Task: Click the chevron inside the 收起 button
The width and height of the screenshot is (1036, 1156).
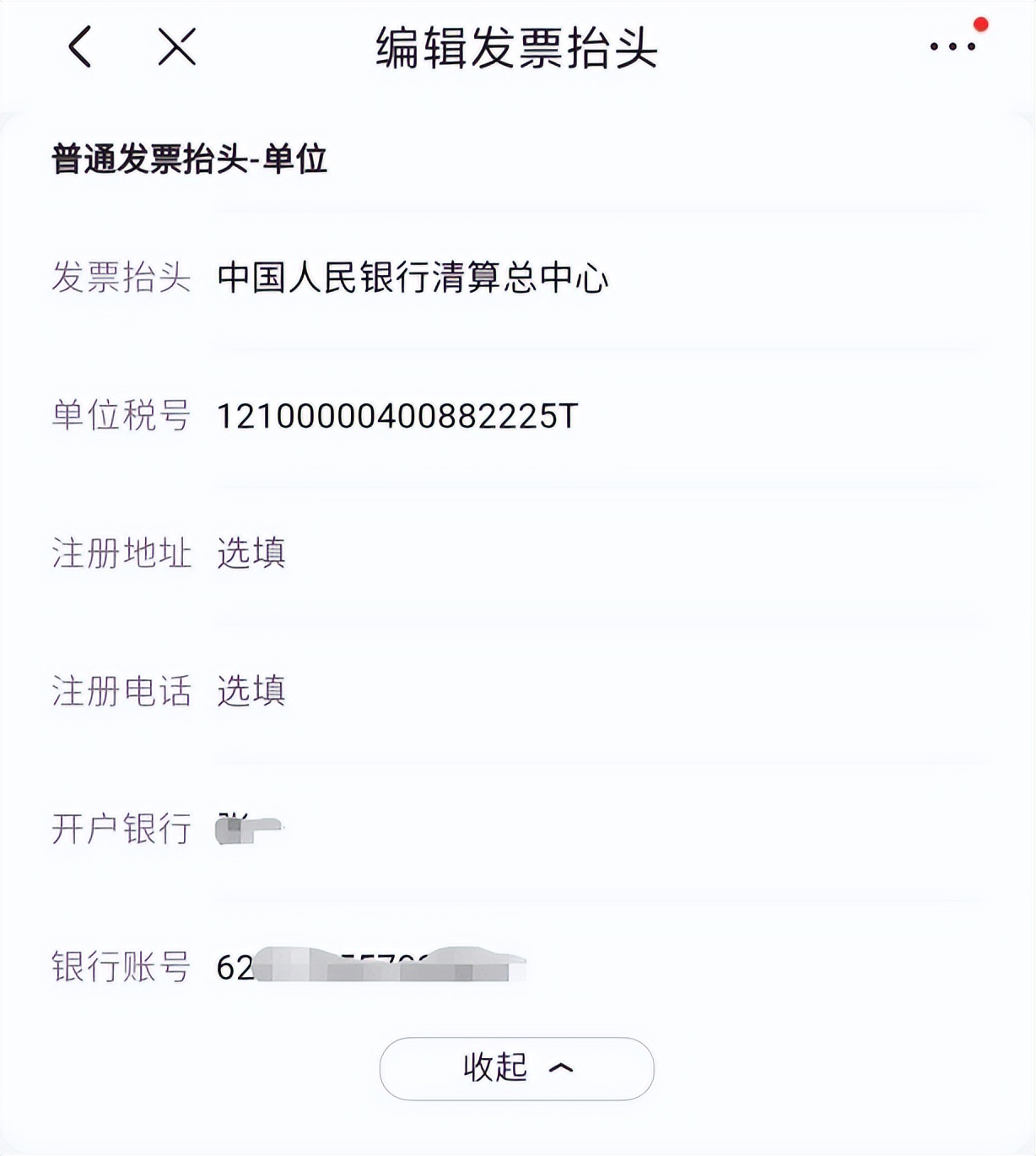Action: click(x=560, y=1069)
